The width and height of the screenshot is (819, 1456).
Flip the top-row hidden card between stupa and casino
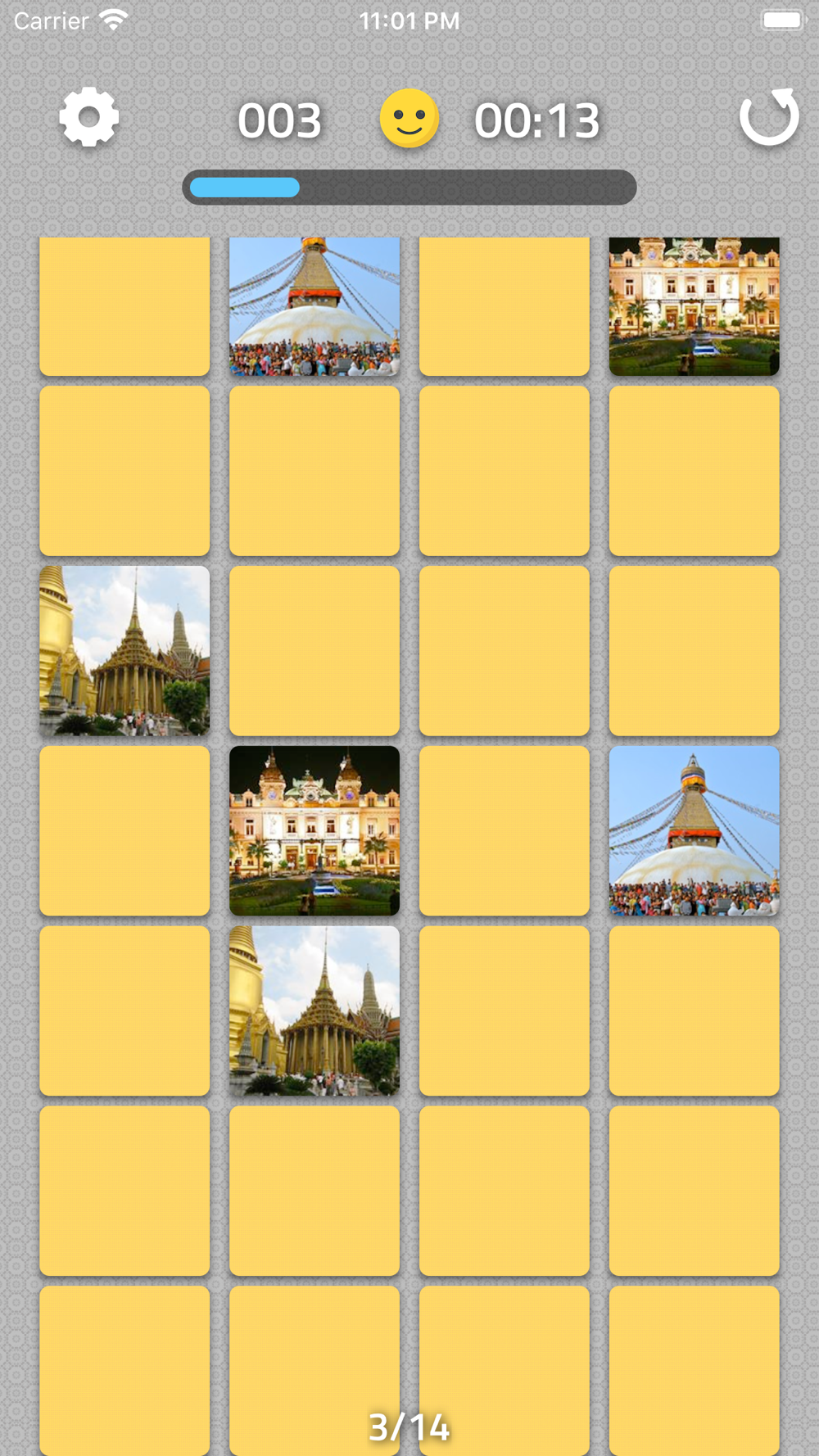[x=505, y=306]
